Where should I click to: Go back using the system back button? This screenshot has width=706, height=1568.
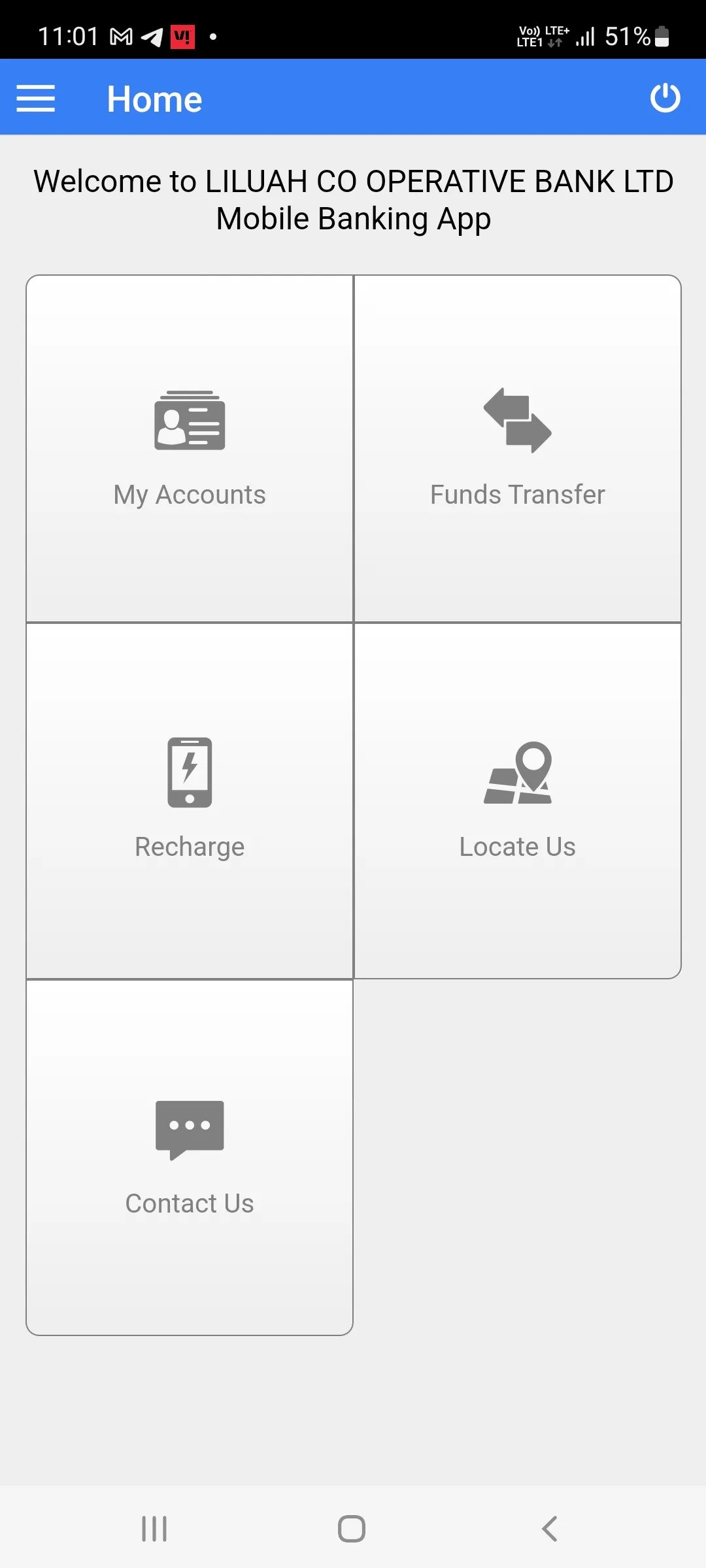(x=550, y=1529)
